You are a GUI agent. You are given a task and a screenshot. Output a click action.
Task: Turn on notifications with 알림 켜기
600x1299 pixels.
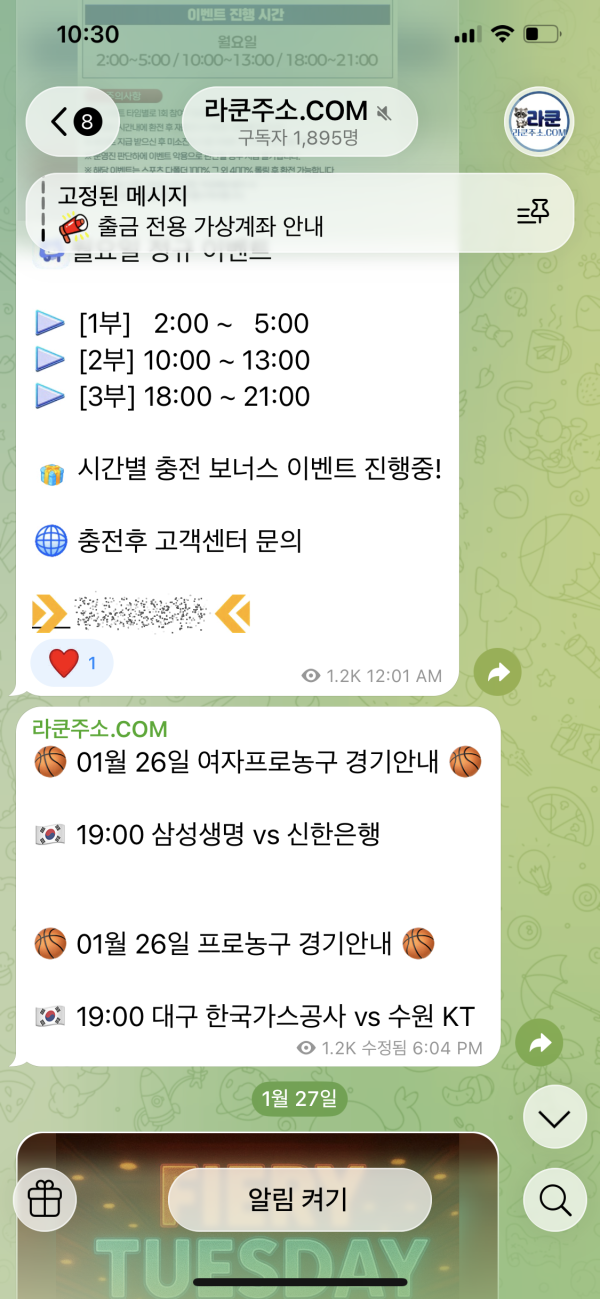(299, 1199)
